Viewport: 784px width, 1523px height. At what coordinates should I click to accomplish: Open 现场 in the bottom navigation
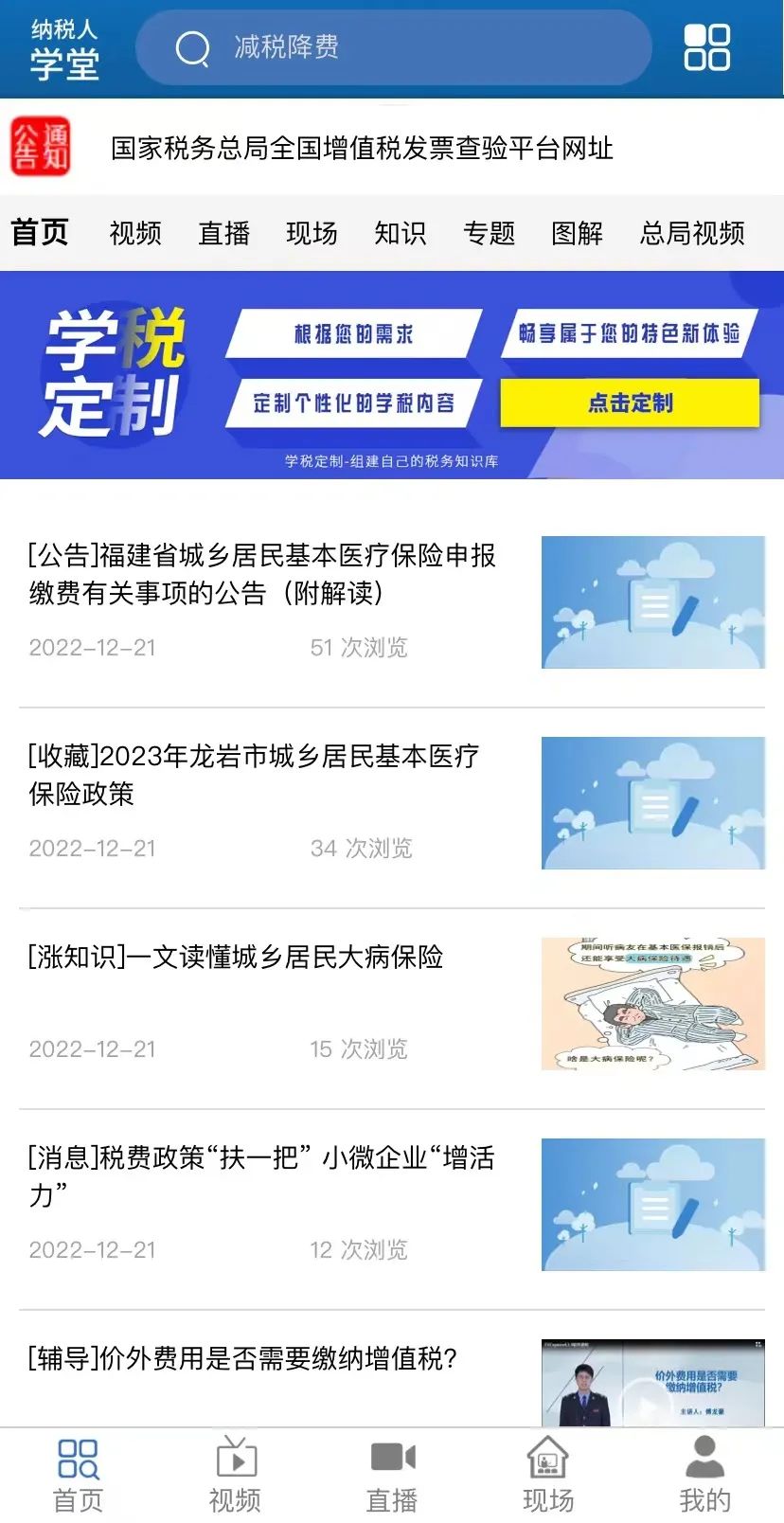(x=548, y=1476)
